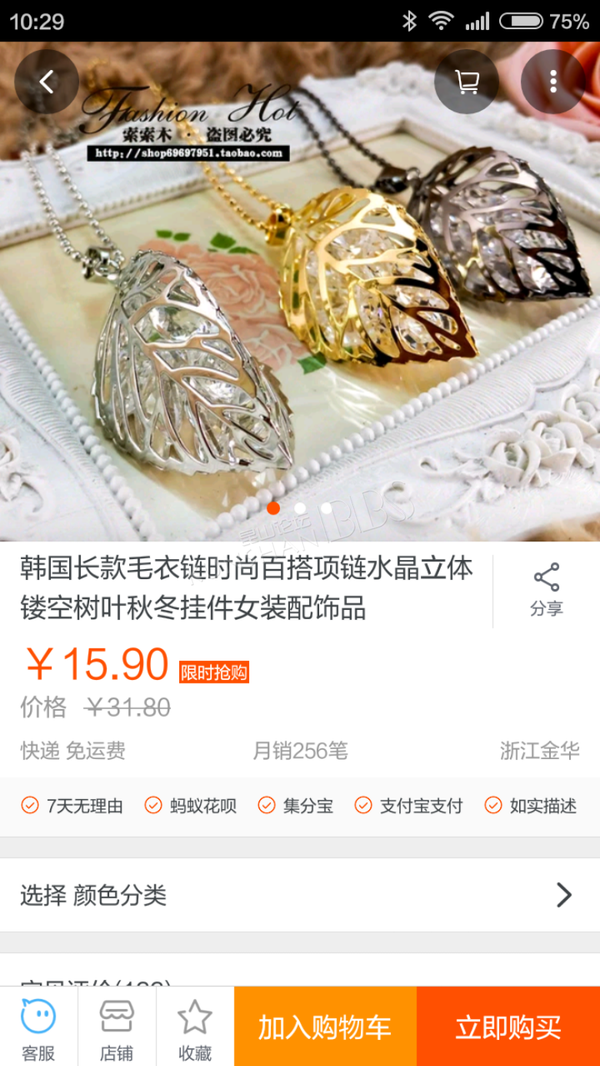
Task: Open the service guarantees row with 7天无理由
Action: click(300, 806)
